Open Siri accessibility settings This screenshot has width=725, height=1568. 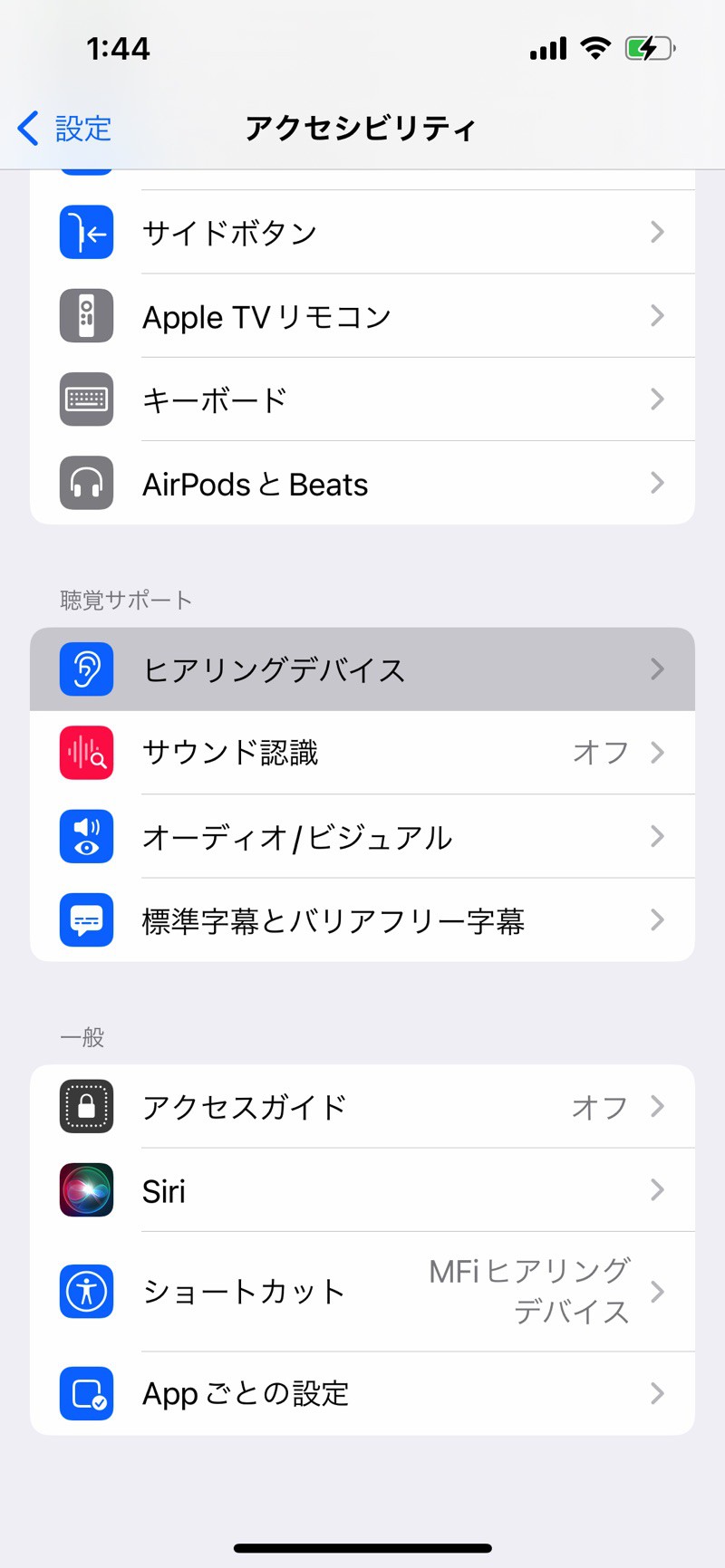(362, 1190)
